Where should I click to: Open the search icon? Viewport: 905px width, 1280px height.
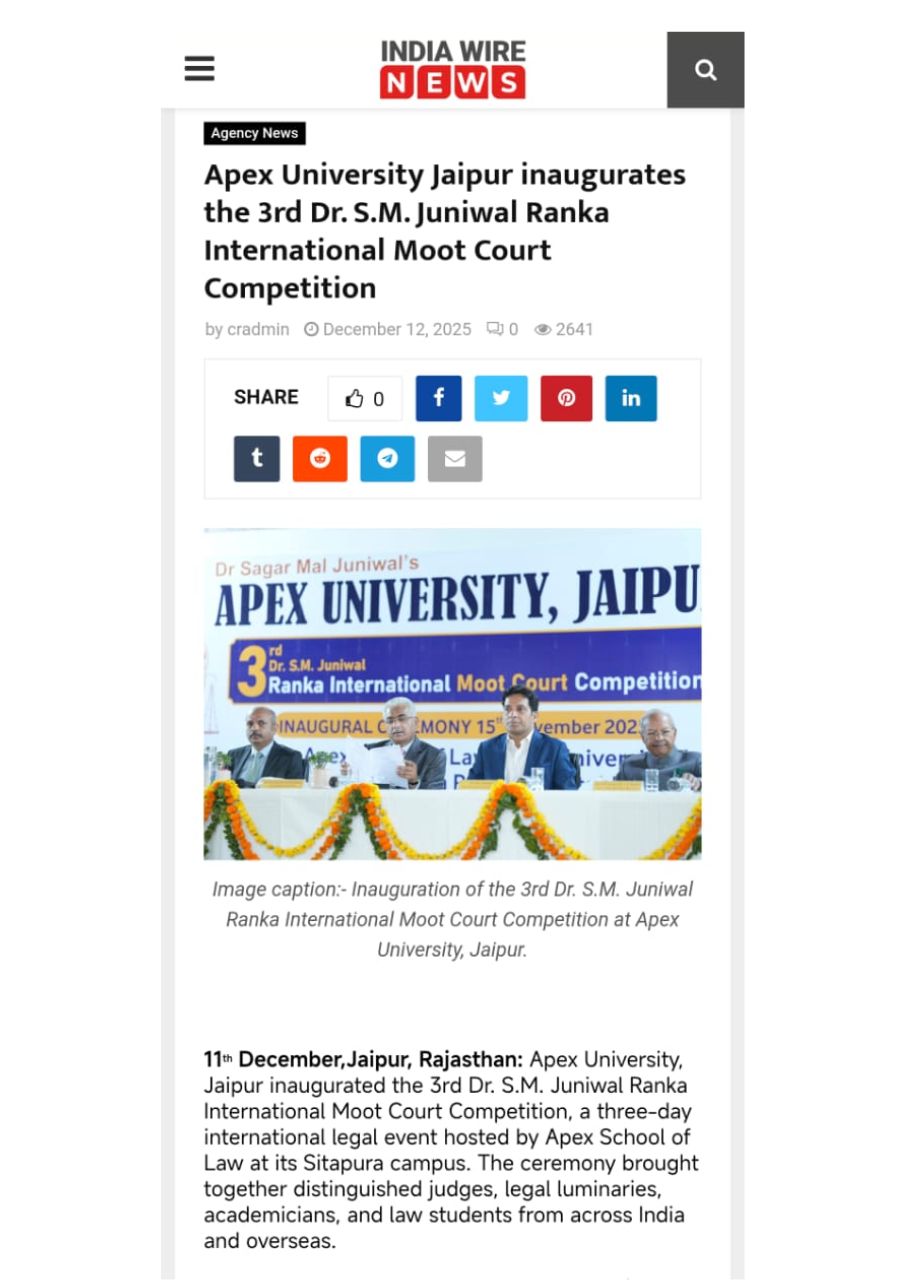point(705,70)
